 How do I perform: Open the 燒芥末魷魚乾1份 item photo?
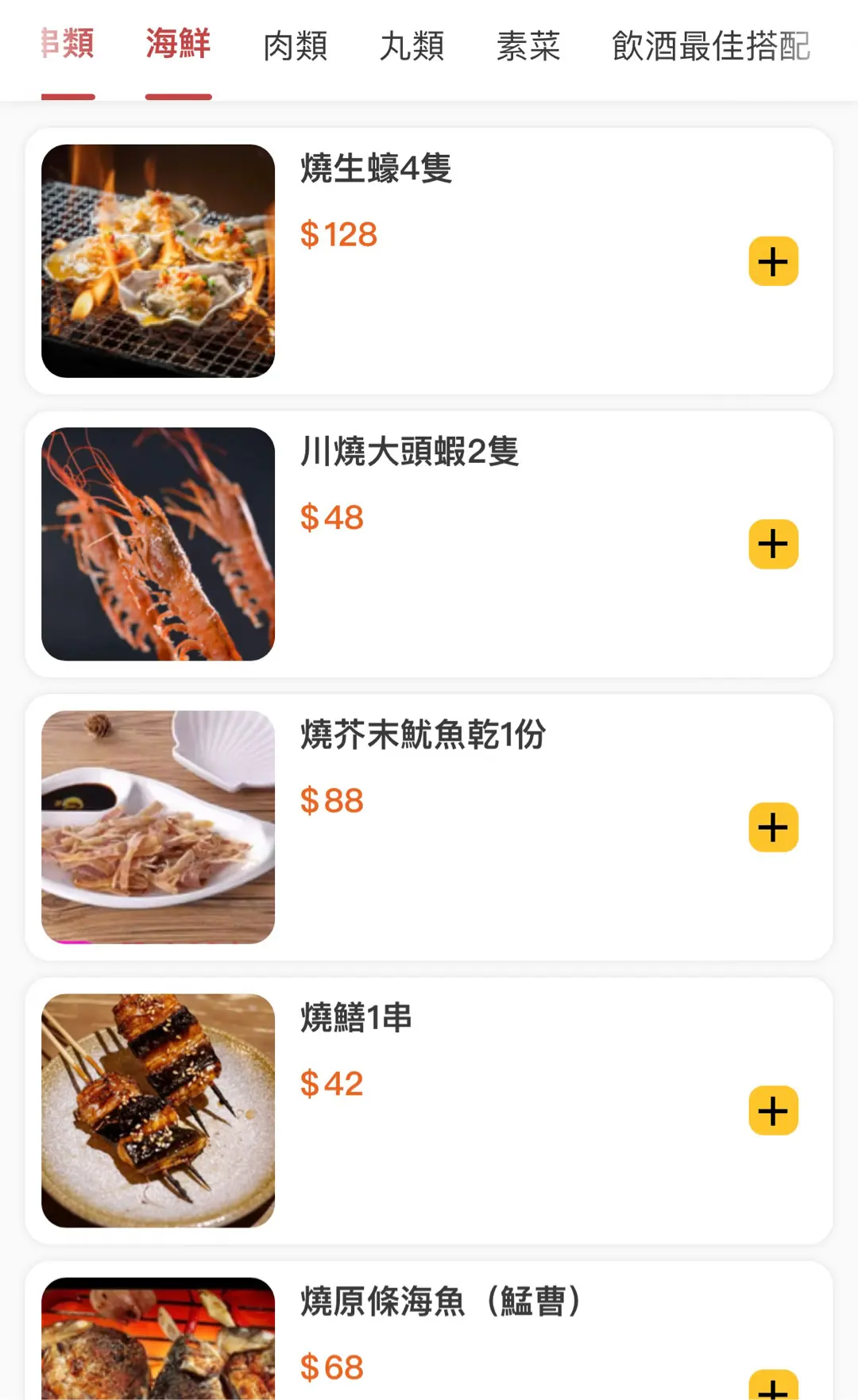158,827
